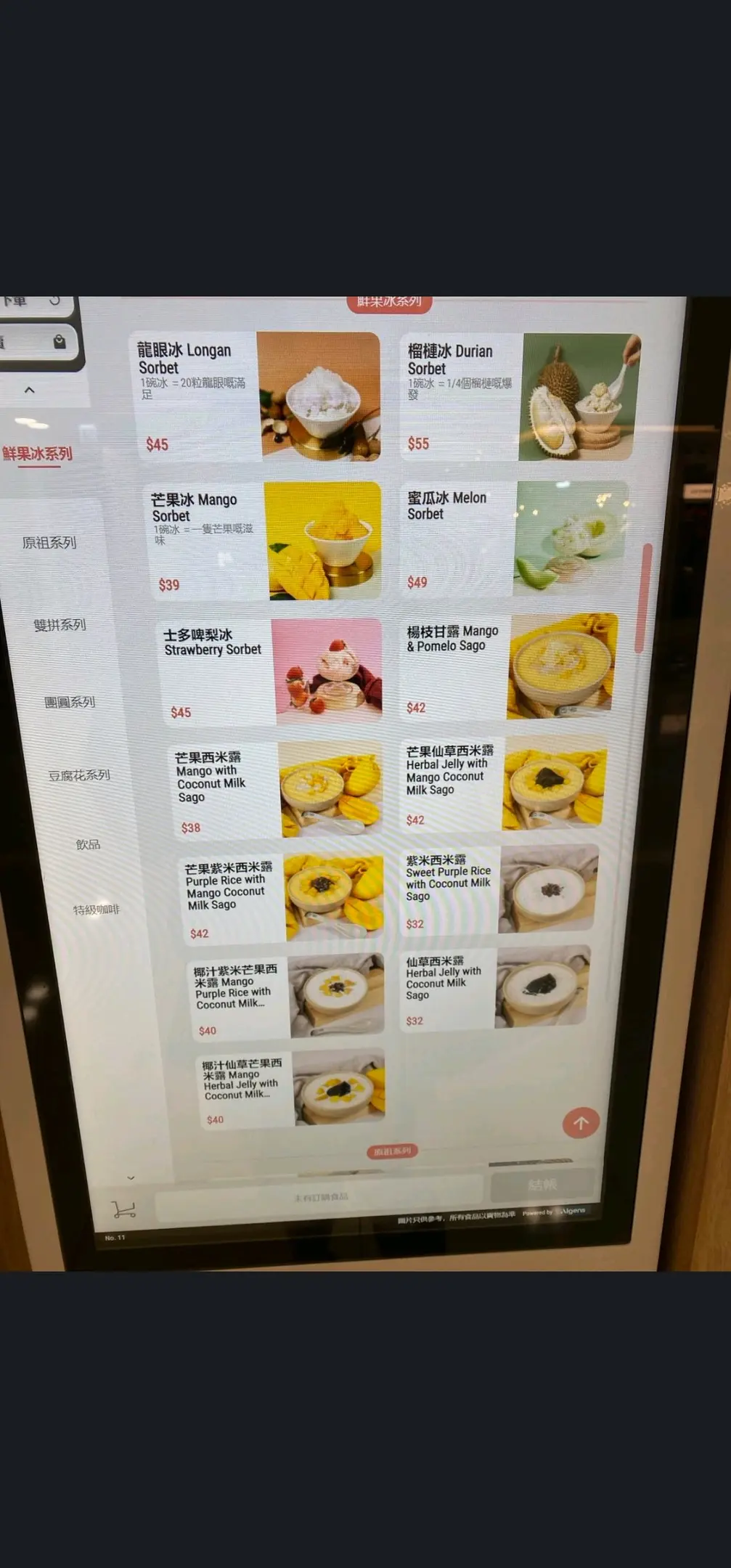Select Herbal Jelly with Coconut Milk Sago for $32

pos(496,988)
